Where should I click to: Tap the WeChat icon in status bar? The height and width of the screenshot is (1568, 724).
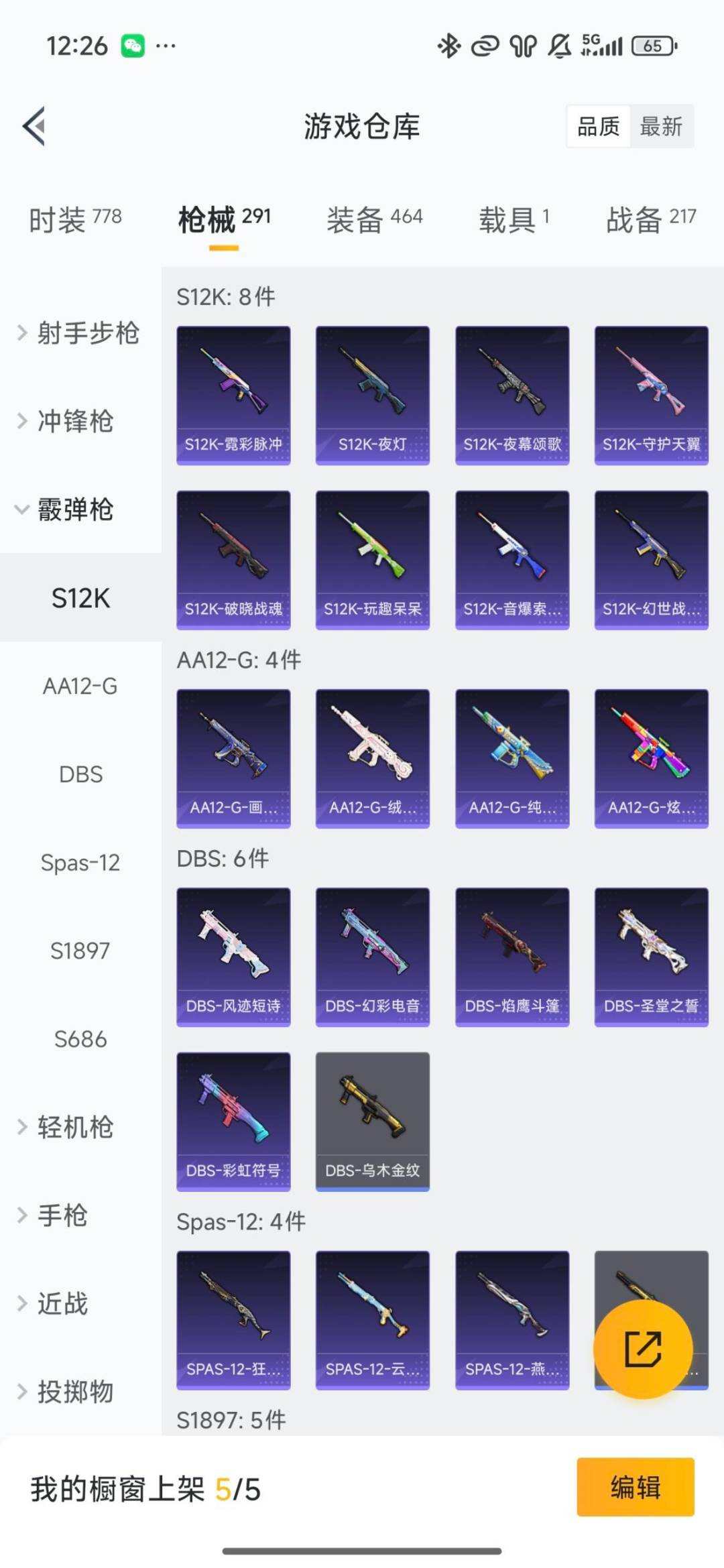(133, 45)
